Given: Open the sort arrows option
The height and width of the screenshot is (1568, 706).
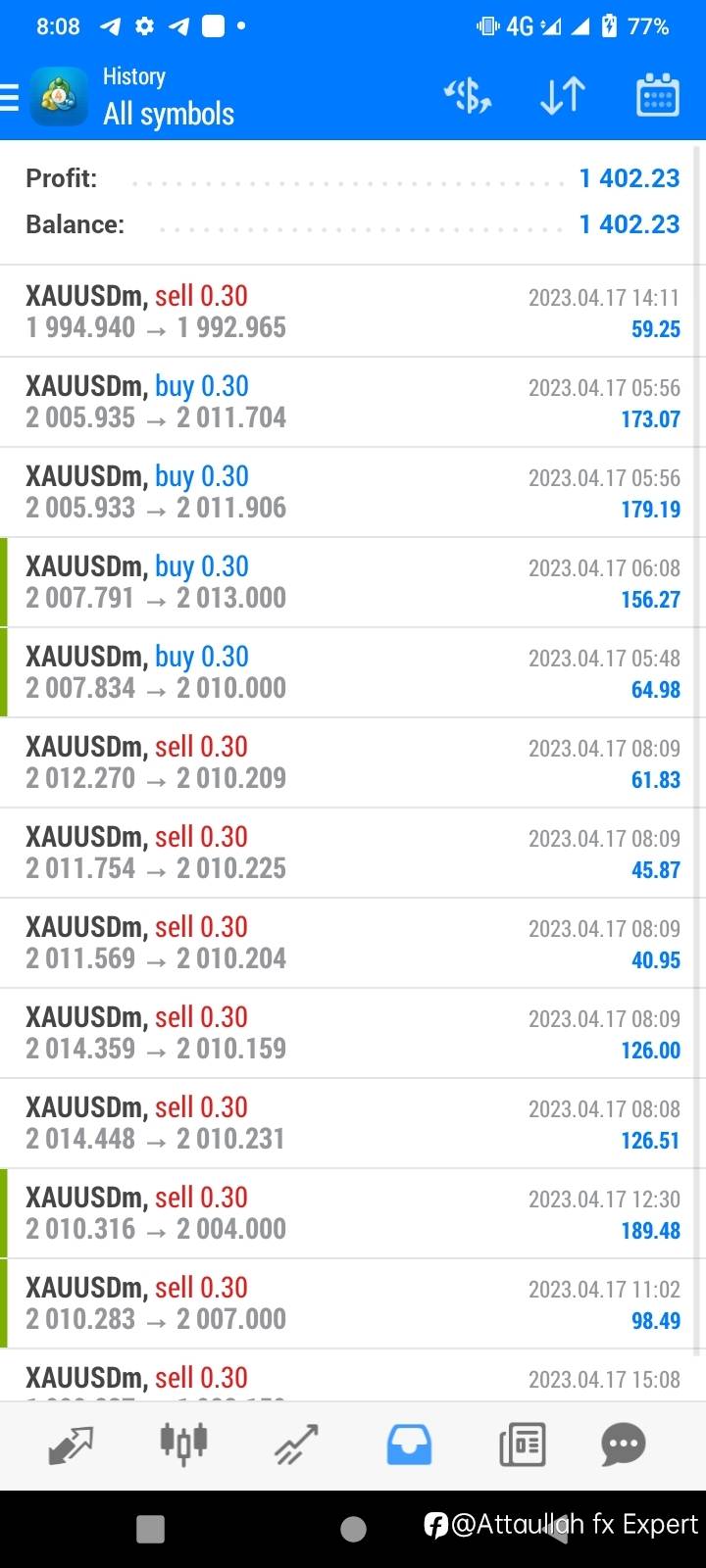Looking at the screenshot, I should [x=563, y=96].
